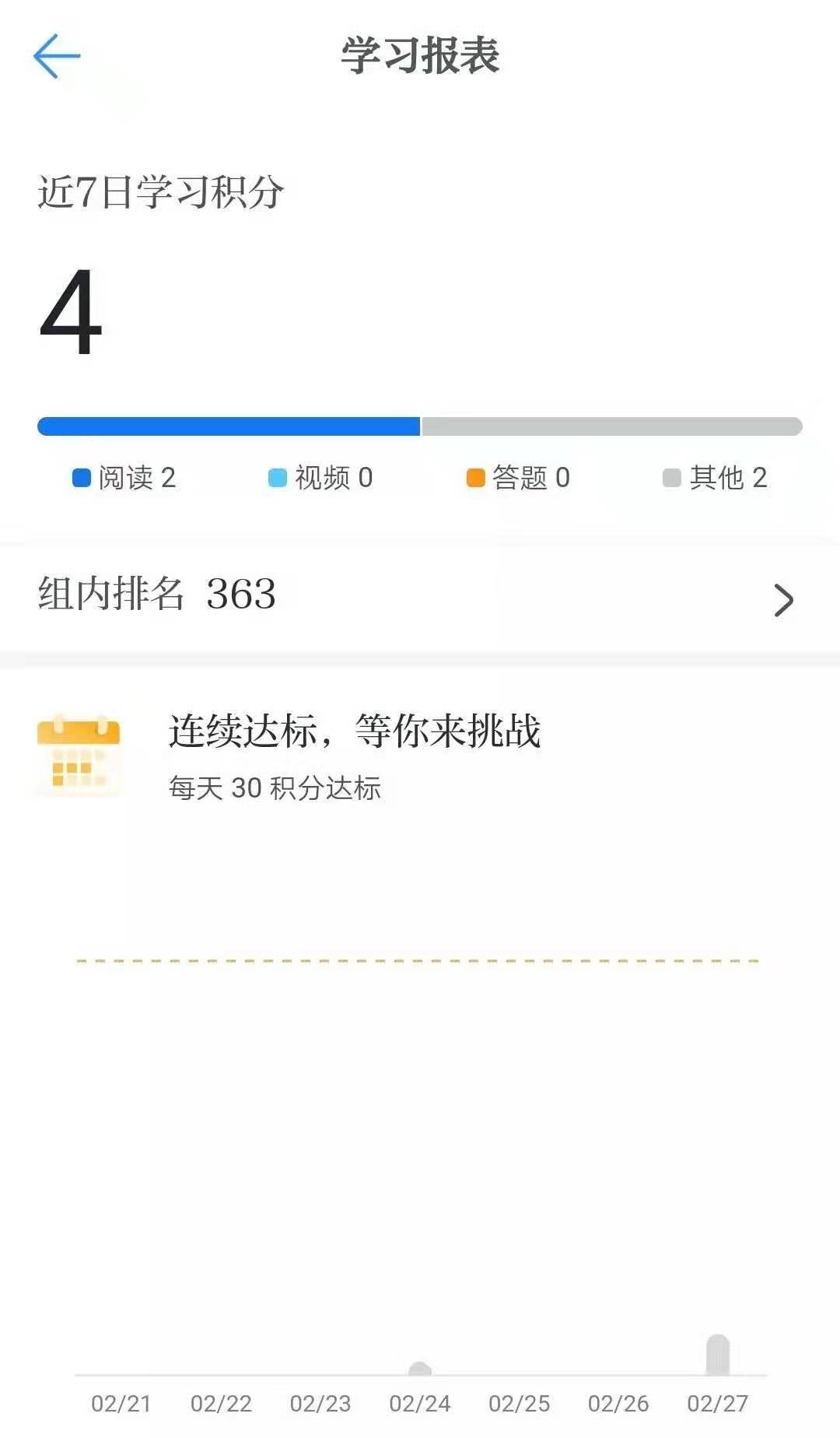This screenshot has height=1438, width=840.
Task: Open the 组内排名 363 ranking row
Action: [420, 598]
